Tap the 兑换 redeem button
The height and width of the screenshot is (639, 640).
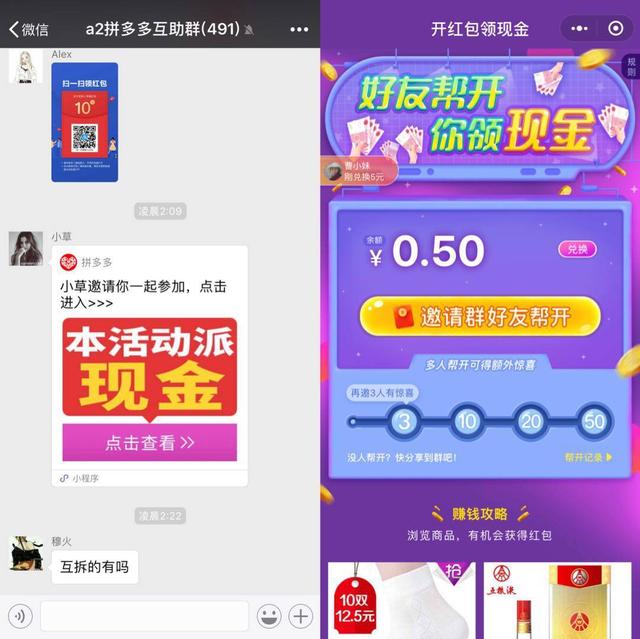(577, 250)
